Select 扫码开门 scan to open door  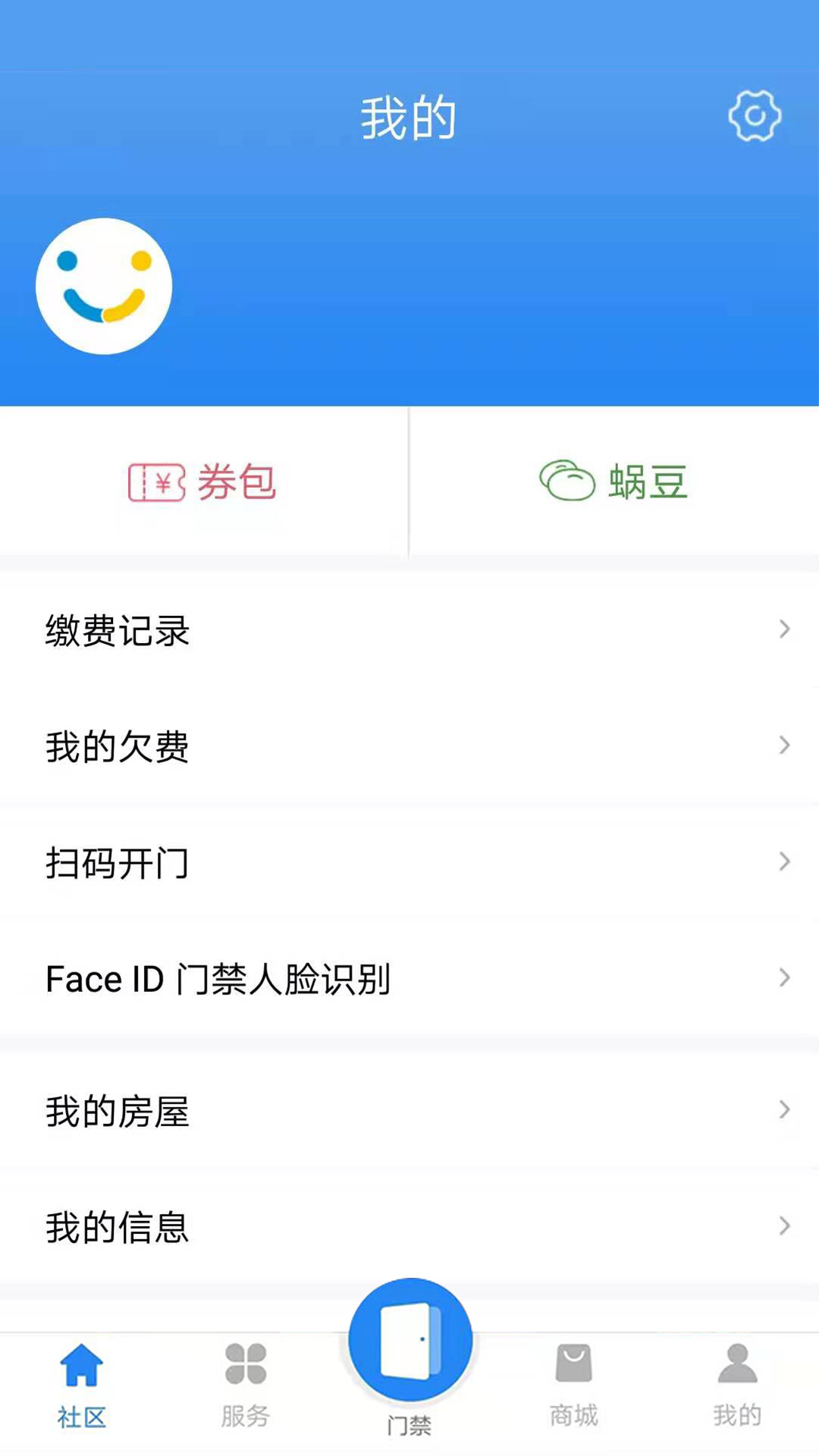tap(409, 862)
